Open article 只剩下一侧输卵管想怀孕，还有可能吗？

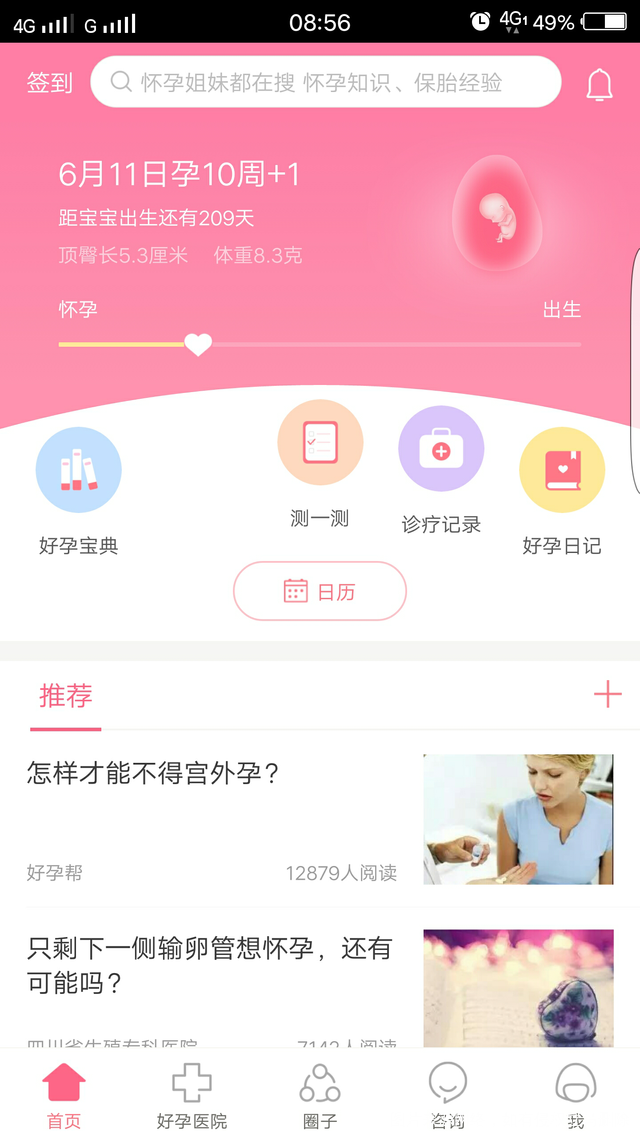click(x=210, y=965)
